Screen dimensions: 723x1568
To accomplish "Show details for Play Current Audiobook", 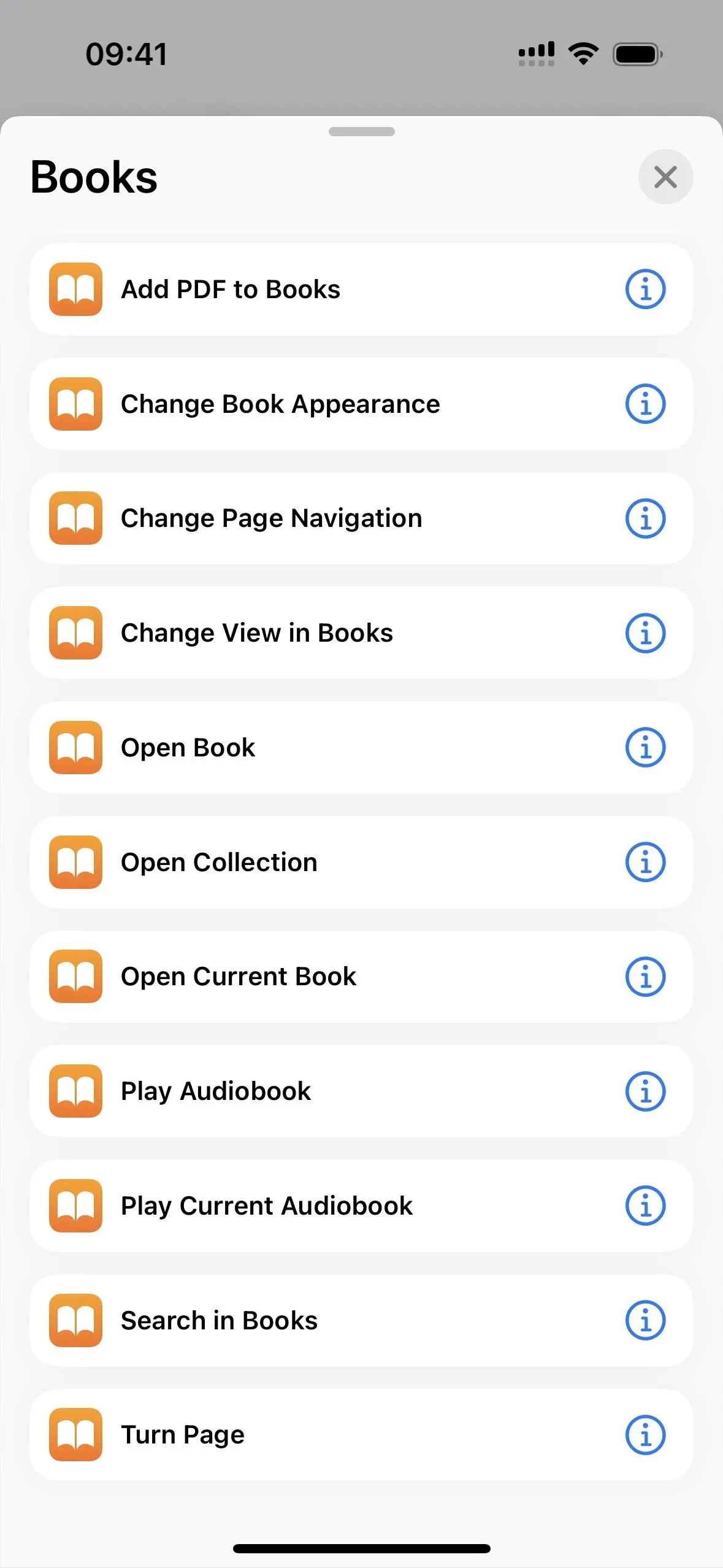I will pyautogui.click(x=645, y=1205).
